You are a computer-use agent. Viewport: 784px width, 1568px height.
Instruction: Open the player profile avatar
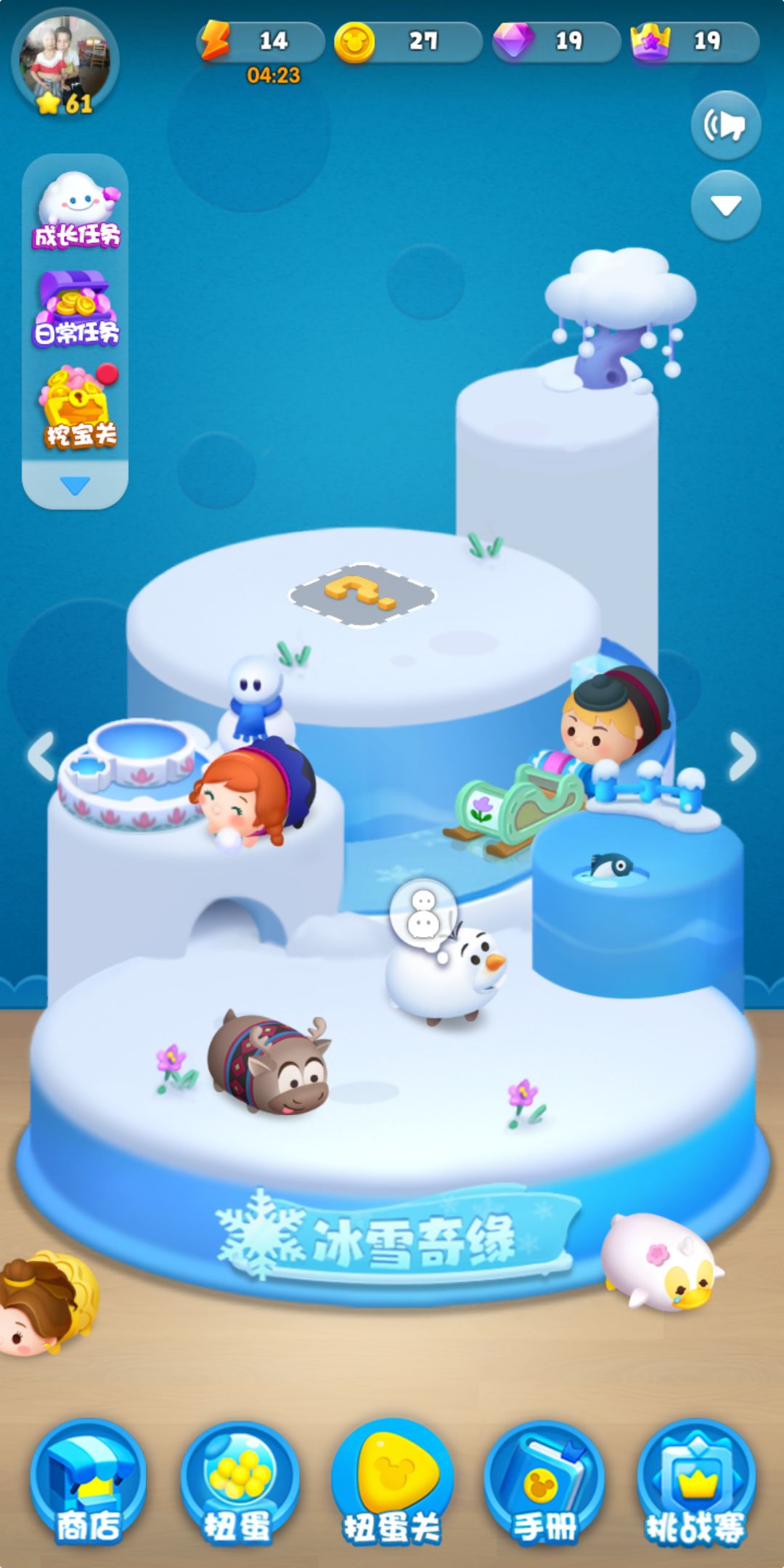click(65, 62)
